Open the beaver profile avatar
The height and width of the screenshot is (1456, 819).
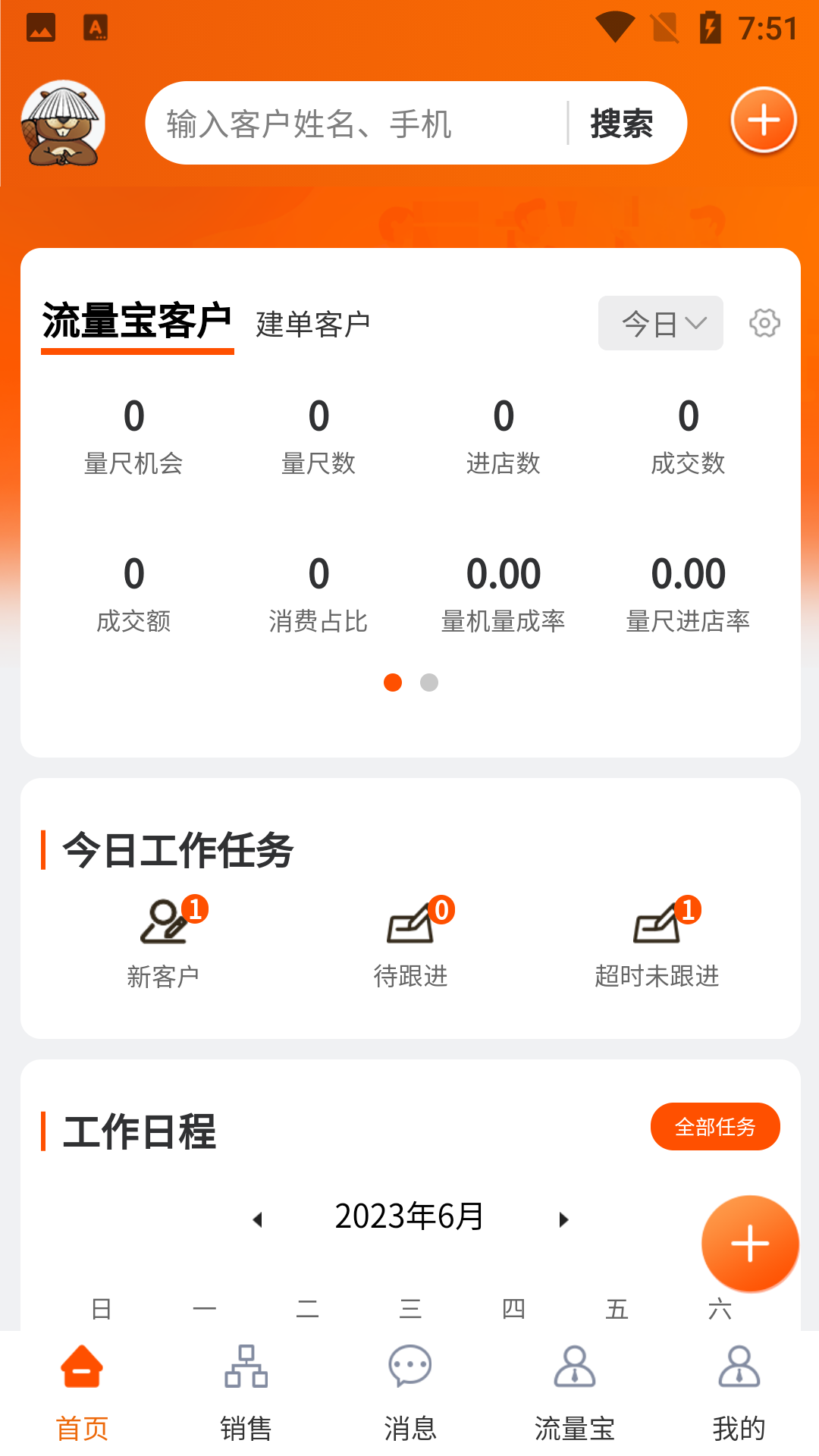(x=64, y=124)
